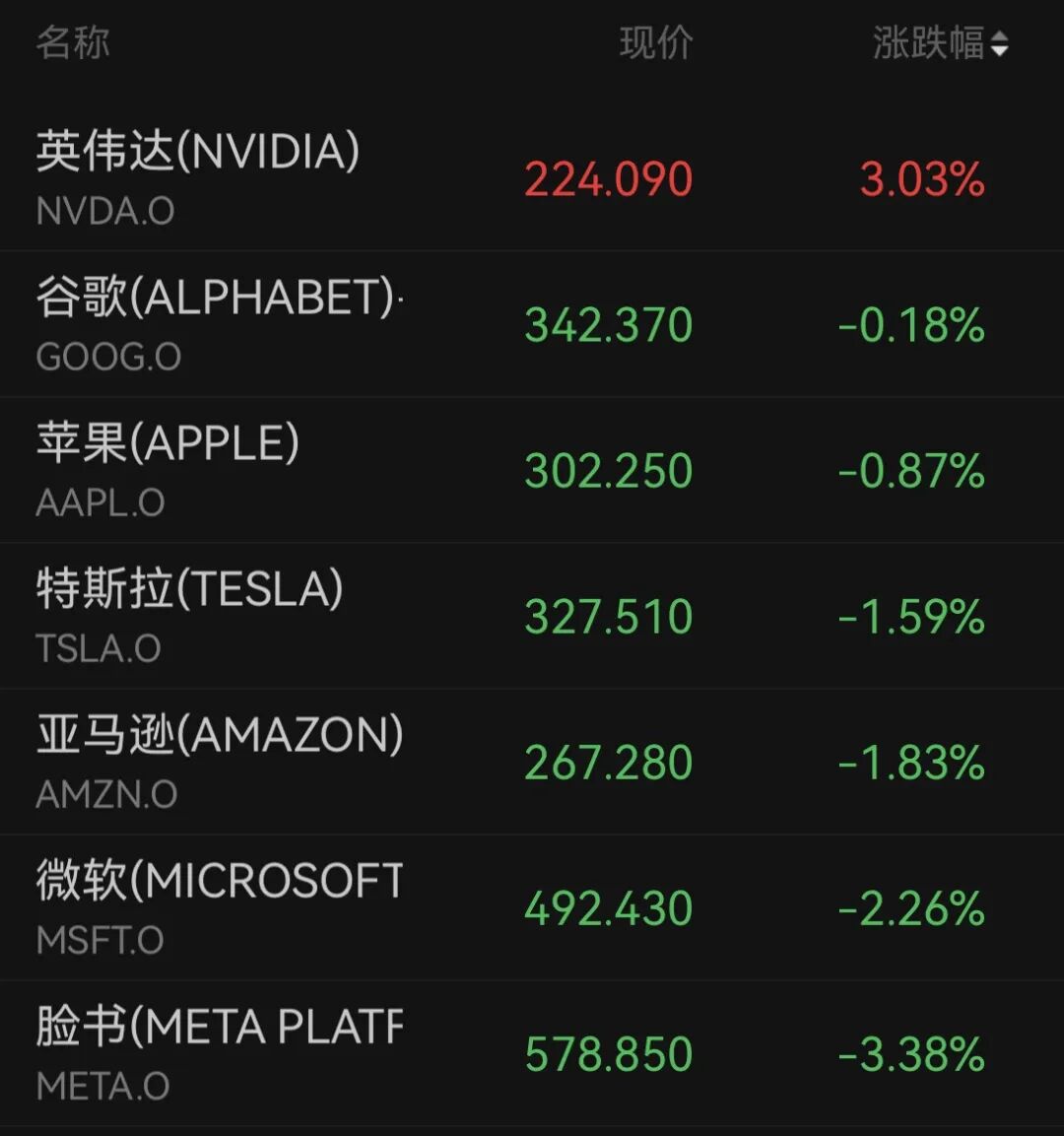1064x1136 pixels.
Task: View Microsoft (MSFT.O) stock details
Action: (532, 907)
